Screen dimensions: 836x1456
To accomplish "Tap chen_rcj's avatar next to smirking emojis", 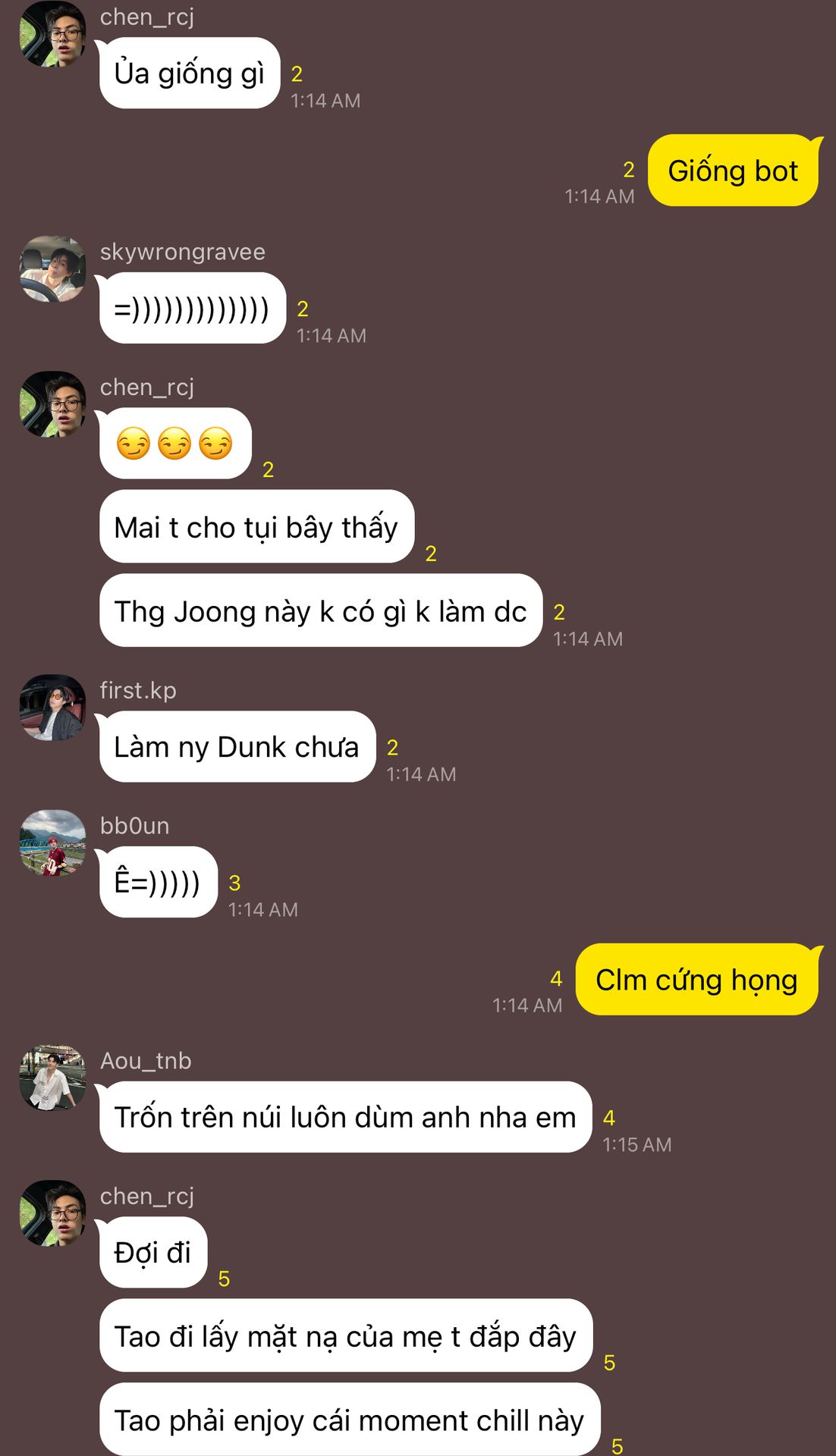I will [52, 404].
